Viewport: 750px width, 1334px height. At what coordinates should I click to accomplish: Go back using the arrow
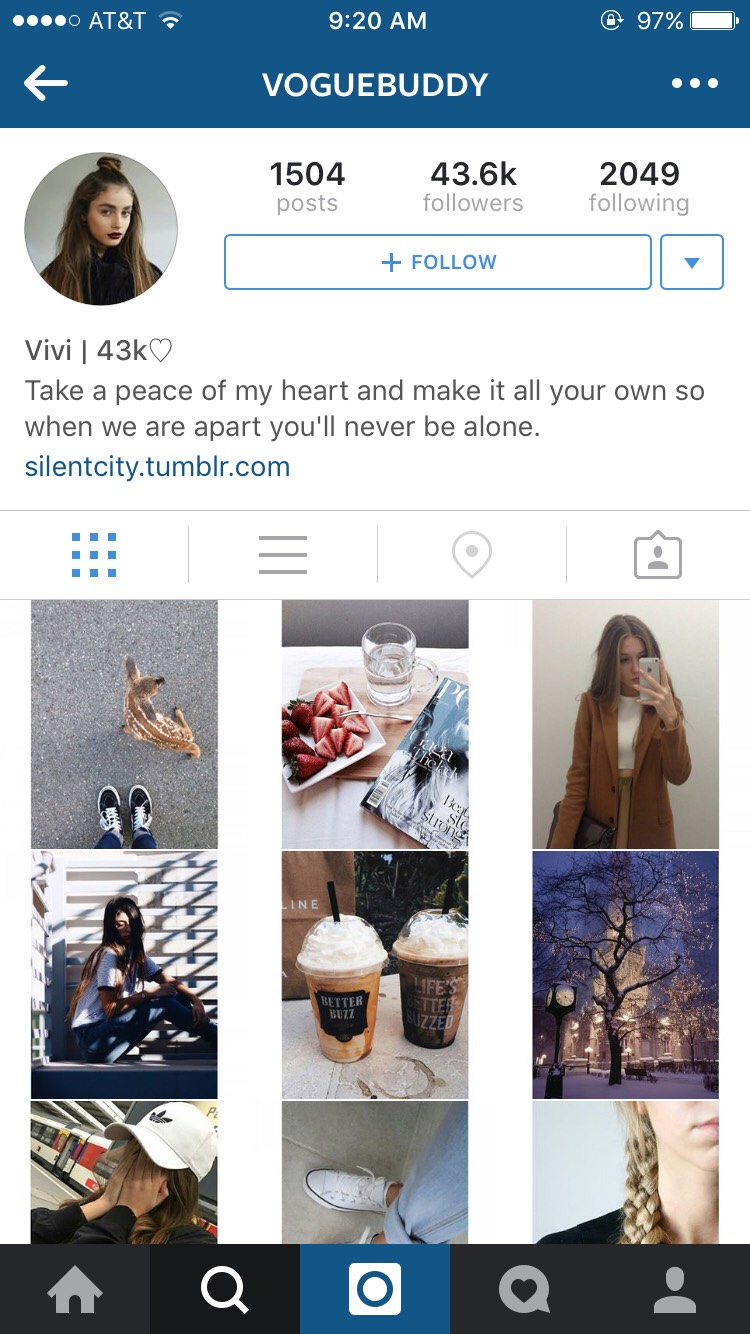tap(46, 84)
